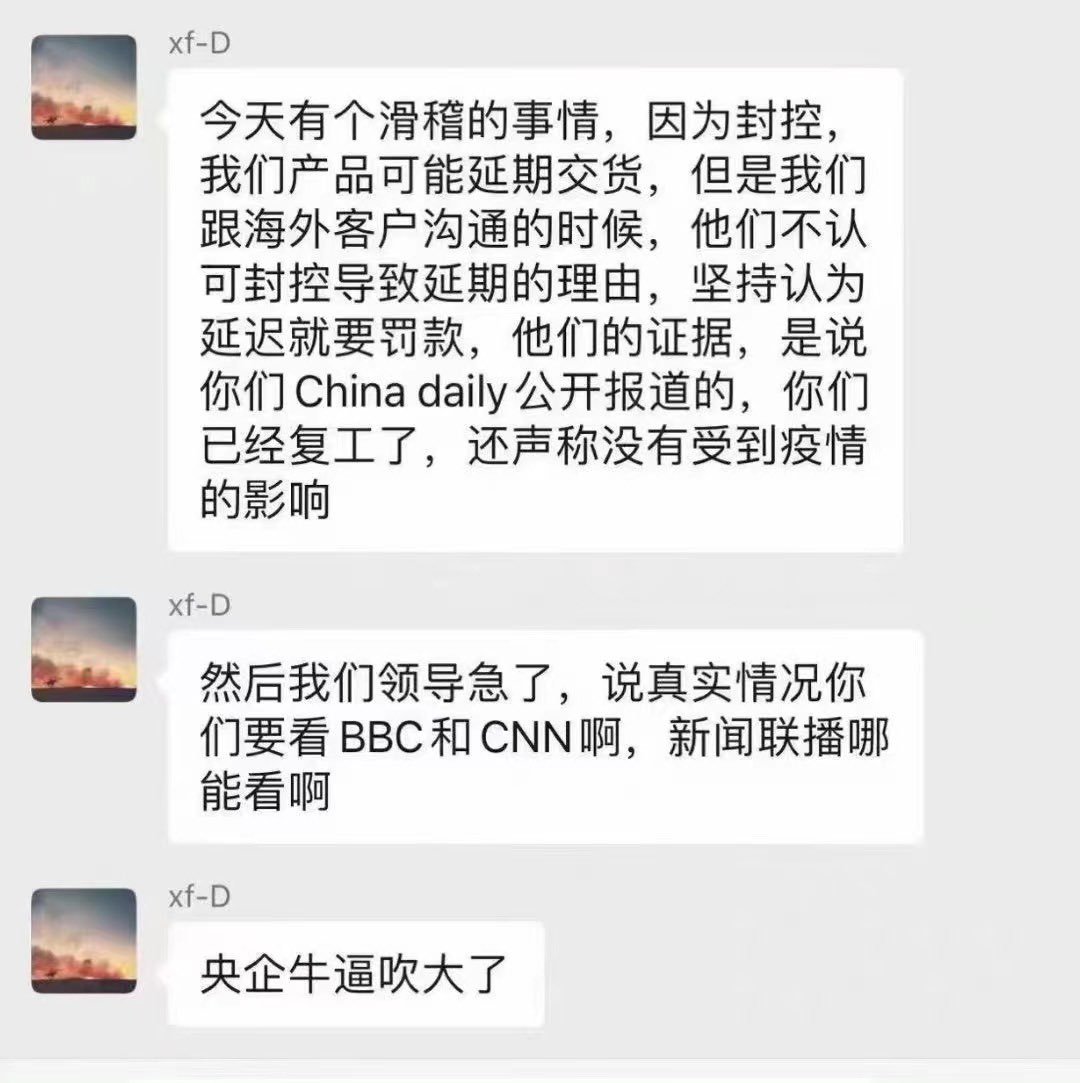Tap xf-D's avatar next to the BBC和CNN message

click(x=84, y=649)
